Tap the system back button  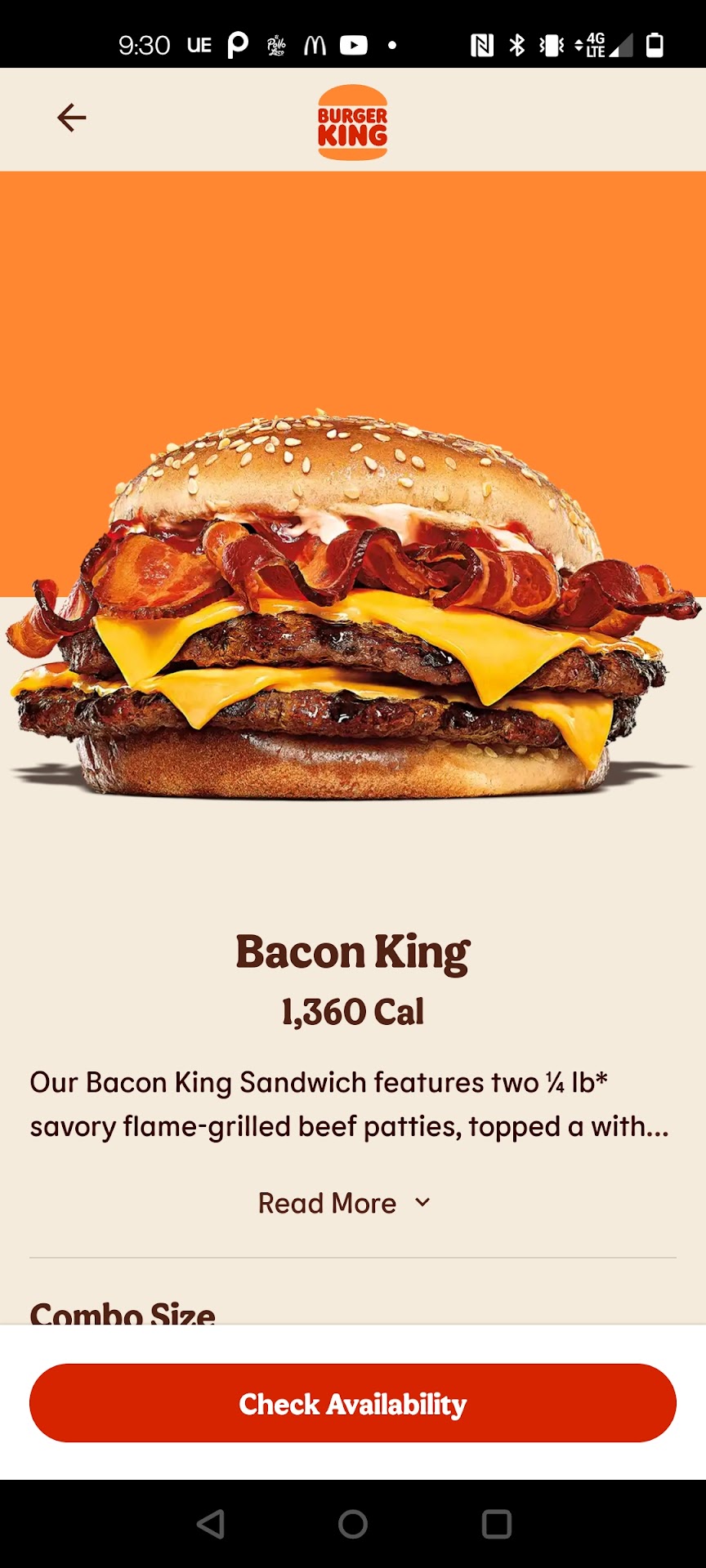pos(211,1524)
